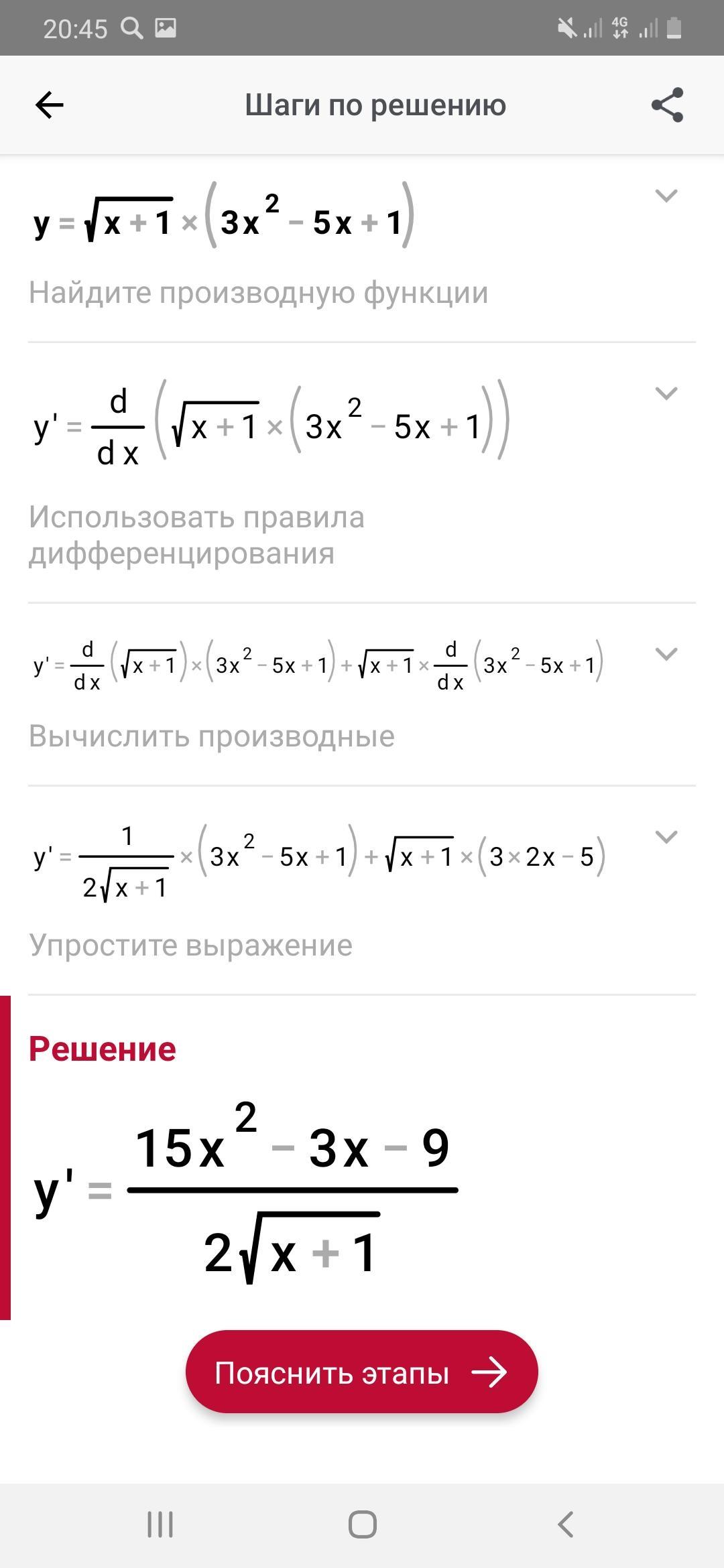The image size is (724, 1568).
Task: Open recent apps from the navigation bar
Action: tap(160, 1524)
